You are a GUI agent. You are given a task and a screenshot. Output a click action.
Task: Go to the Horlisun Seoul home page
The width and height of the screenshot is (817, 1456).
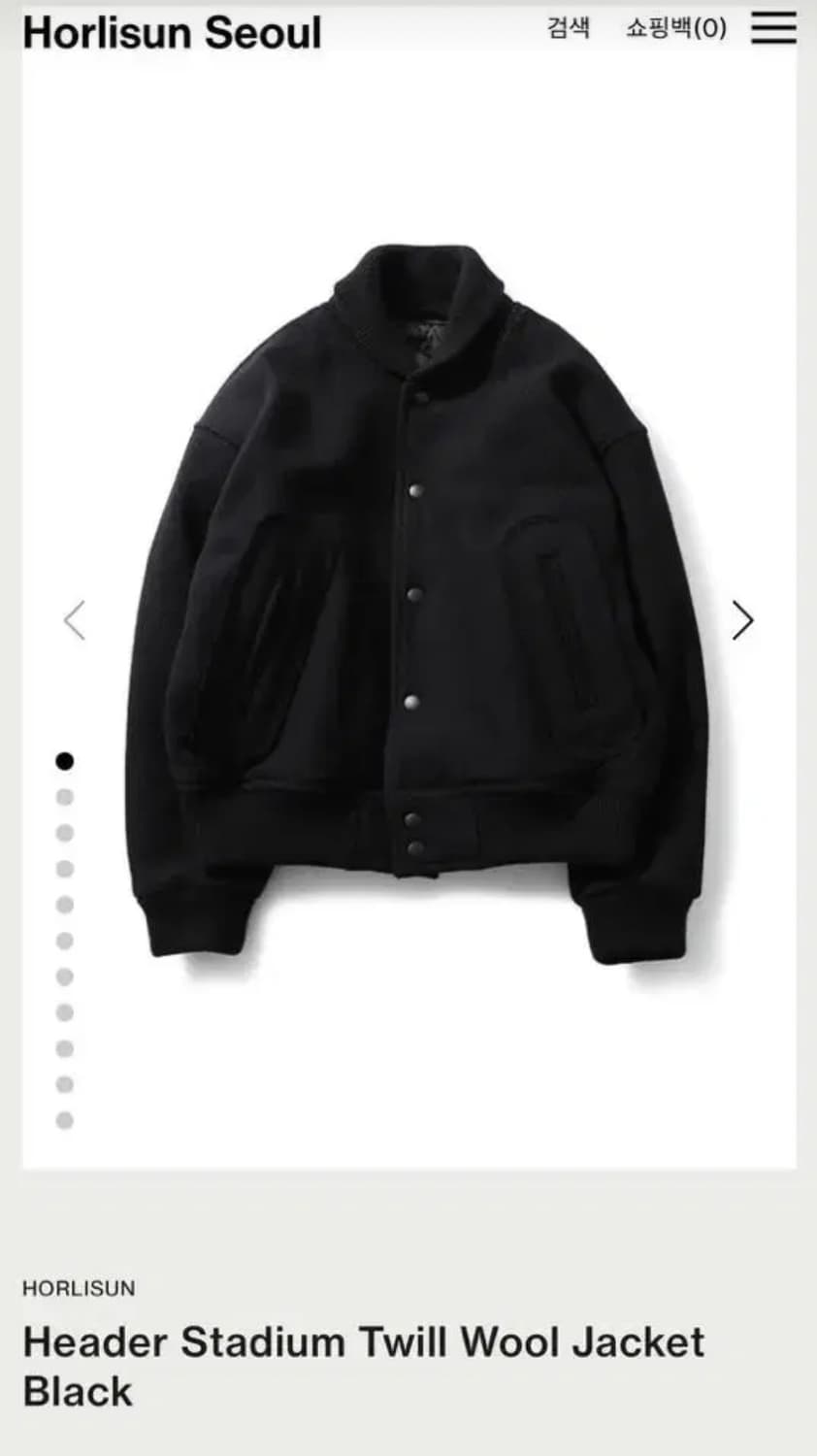pyautogui.click(x=172, y=32)
